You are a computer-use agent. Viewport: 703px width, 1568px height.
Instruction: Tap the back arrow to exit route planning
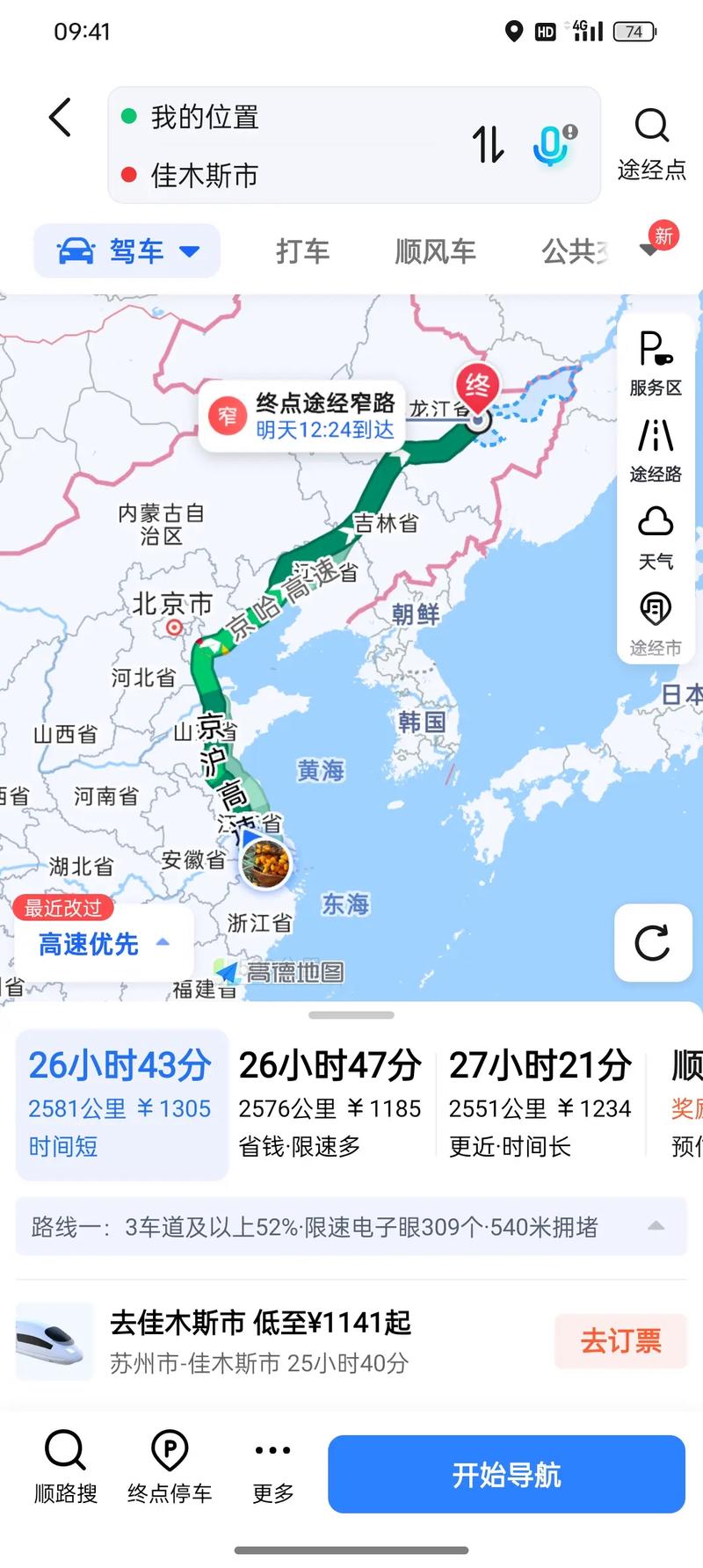tap(59, 118)
